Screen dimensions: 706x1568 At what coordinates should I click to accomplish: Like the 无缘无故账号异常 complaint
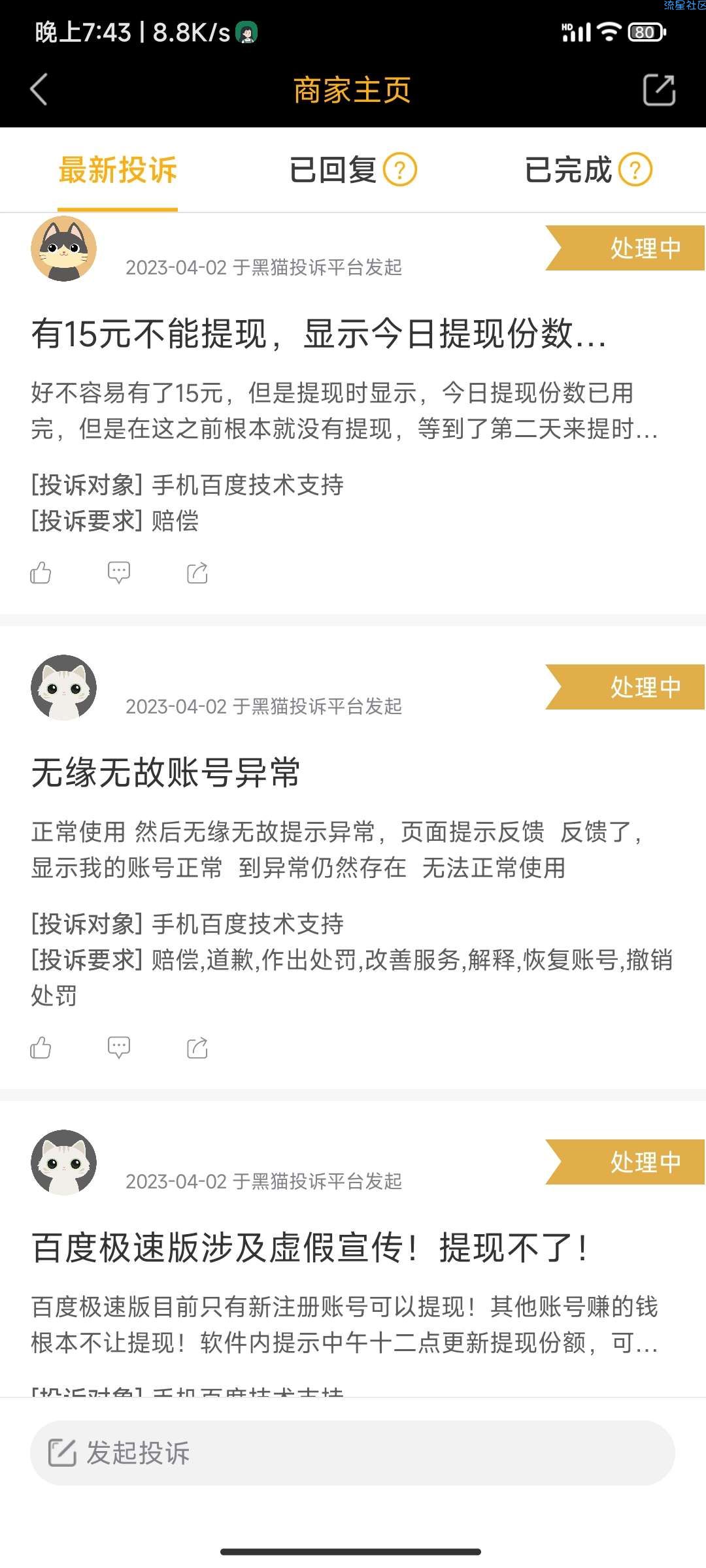[41, 1048]
